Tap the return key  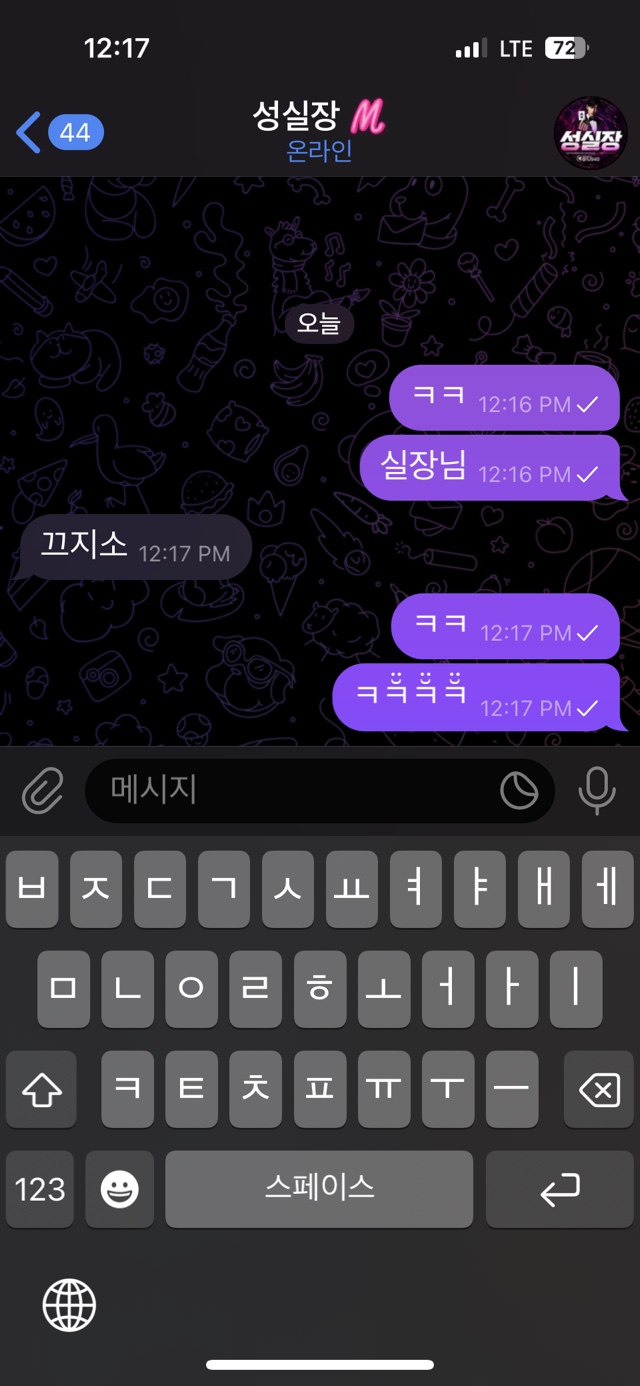[559, 1189]
